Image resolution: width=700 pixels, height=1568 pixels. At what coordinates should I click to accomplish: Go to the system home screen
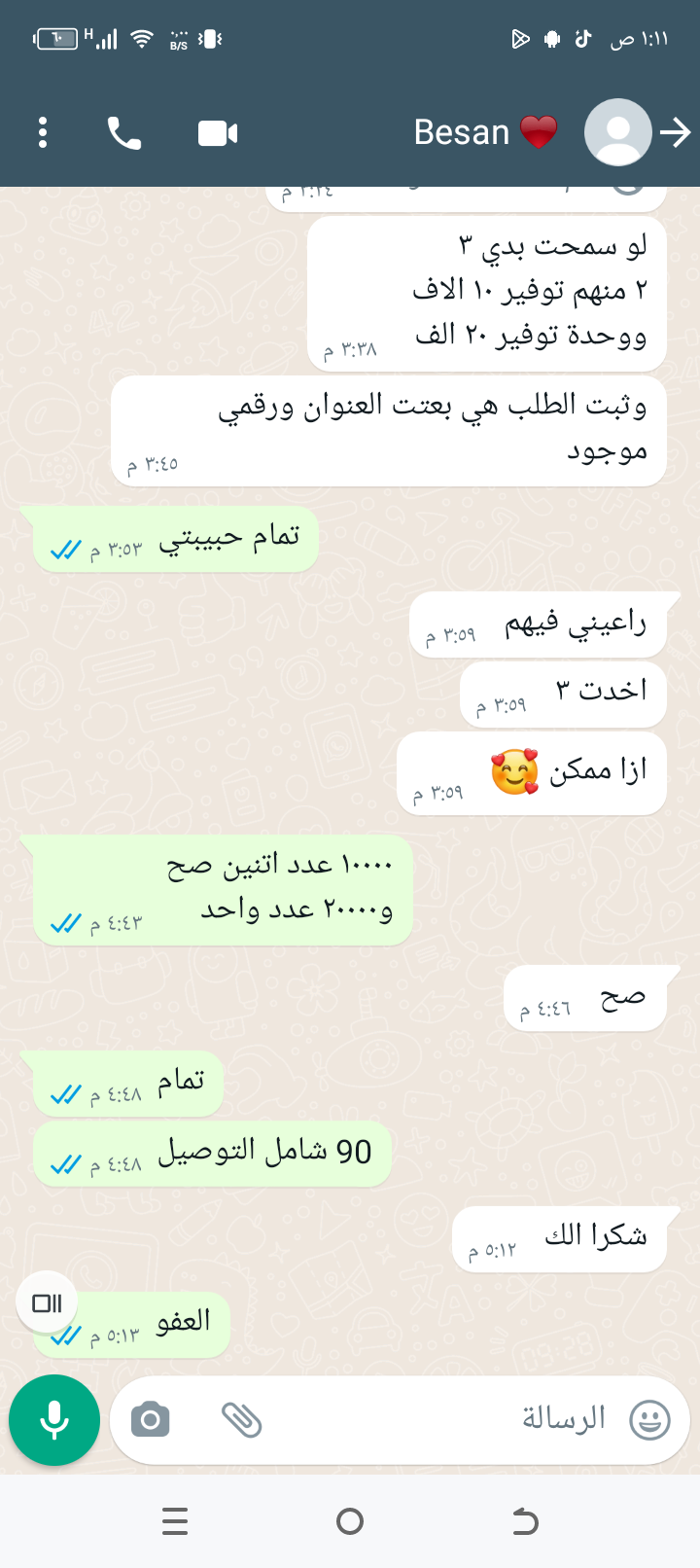pyautogui.click(x=350, y=1521)
